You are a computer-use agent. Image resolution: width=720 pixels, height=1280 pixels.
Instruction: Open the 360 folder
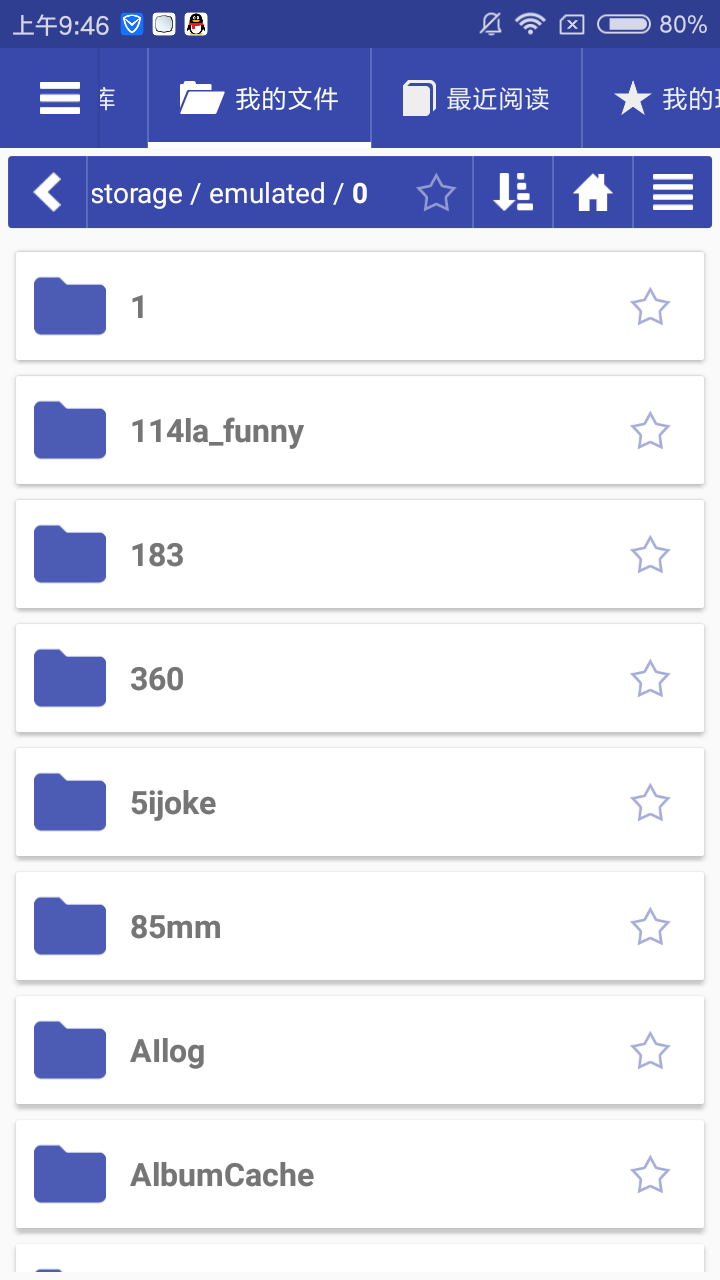pos(300,679)
